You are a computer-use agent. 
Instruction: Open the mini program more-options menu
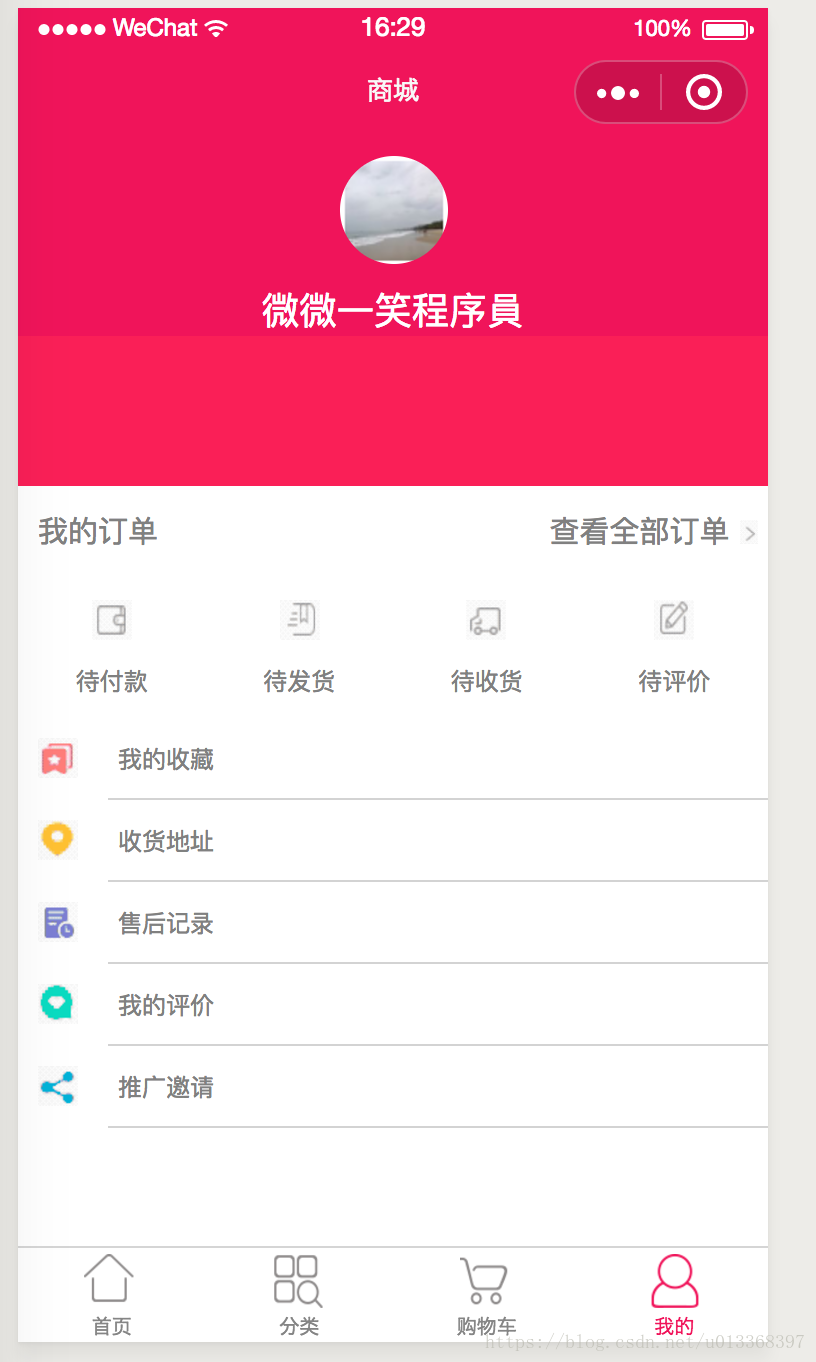(618, 93)
